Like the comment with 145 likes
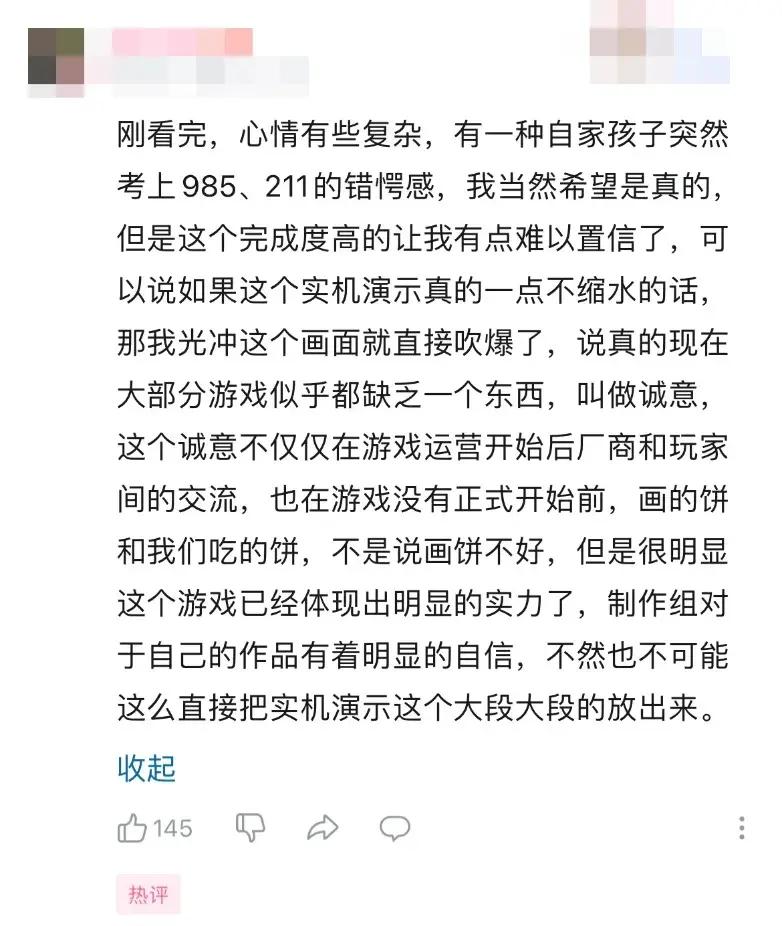 (133, 828)
